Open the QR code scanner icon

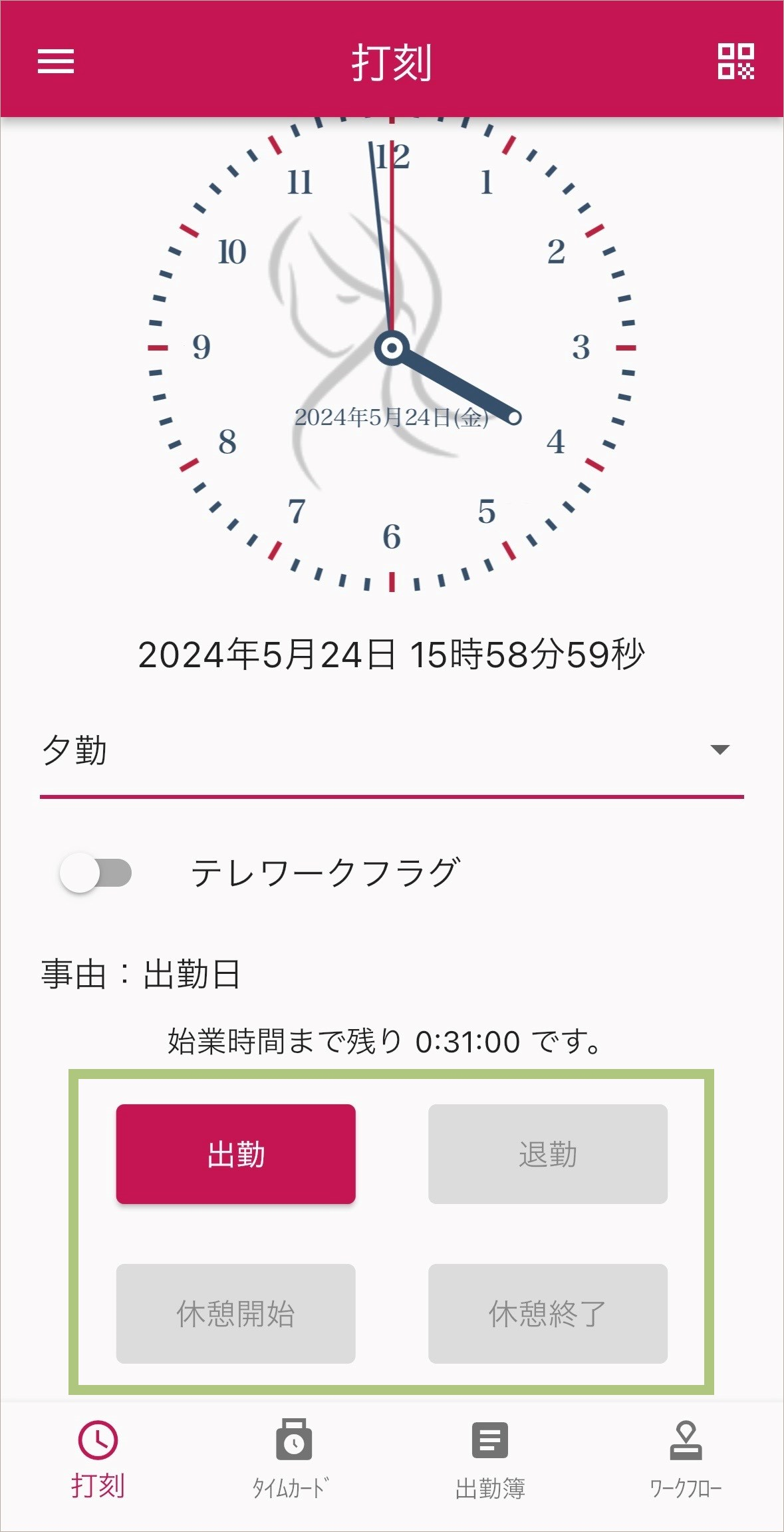point(735,61)
